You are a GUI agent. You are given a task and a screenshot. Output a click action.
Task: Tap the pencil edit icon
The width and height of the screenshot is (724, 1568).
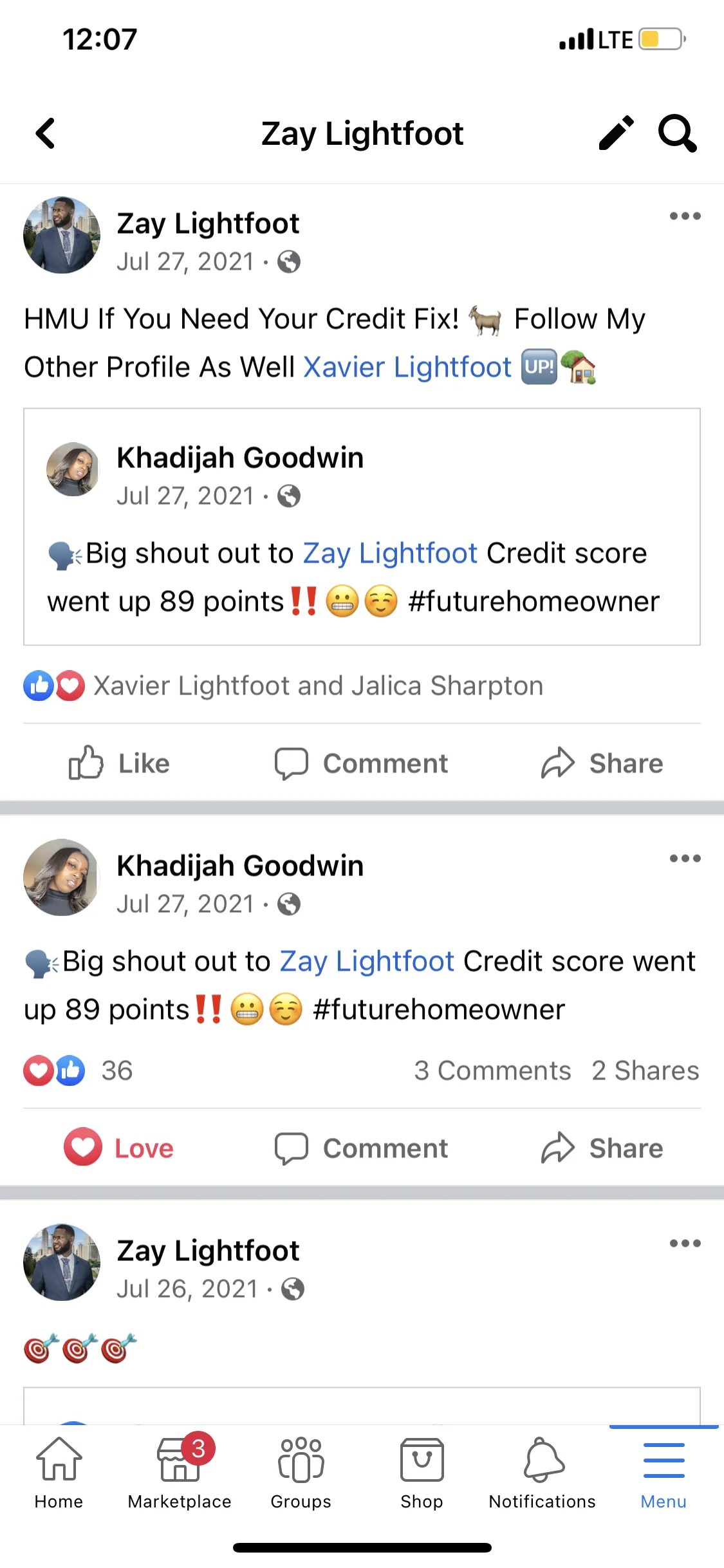617,133
